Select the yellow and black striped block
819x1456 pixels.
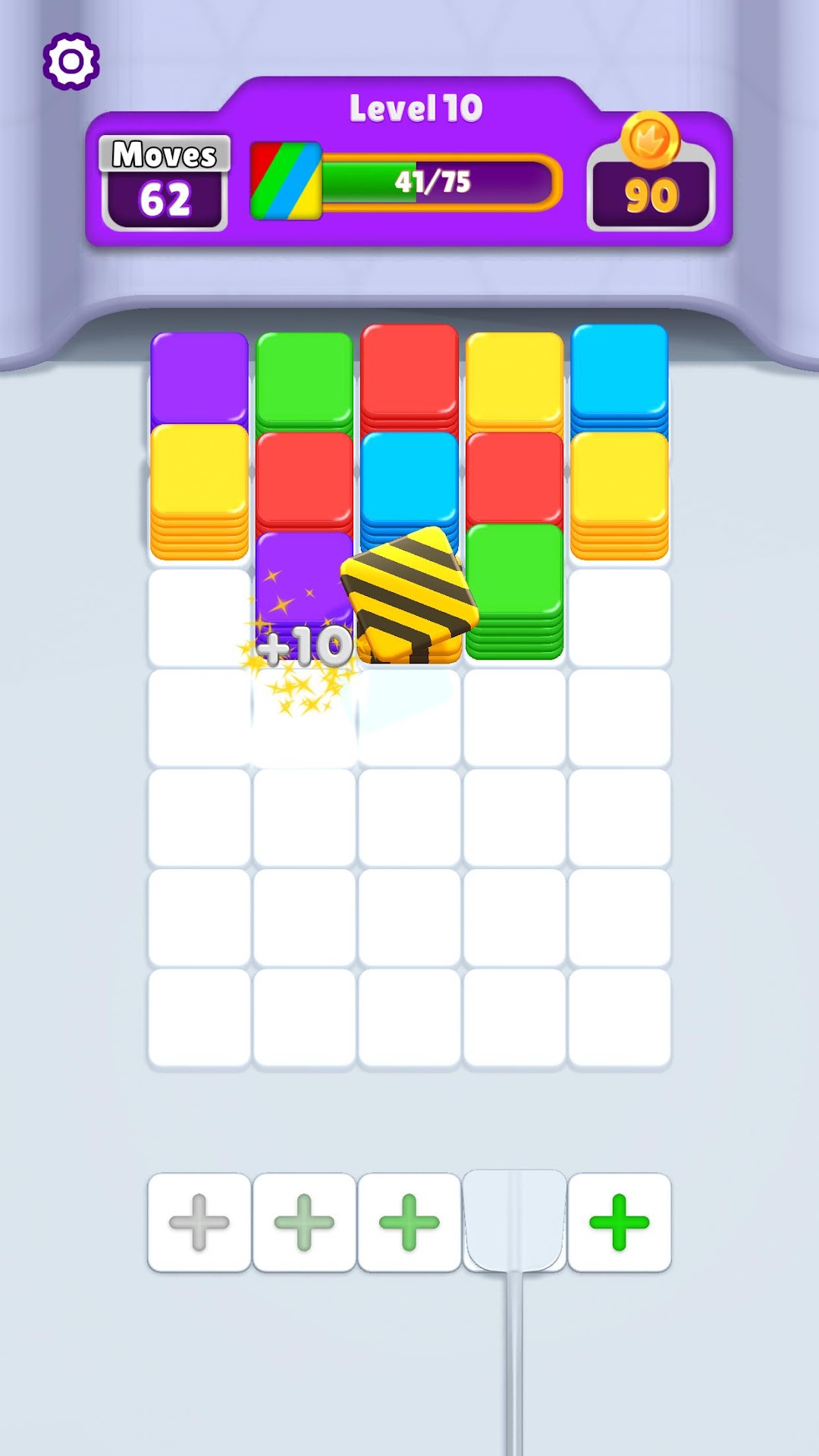click(x=409, y=591)
